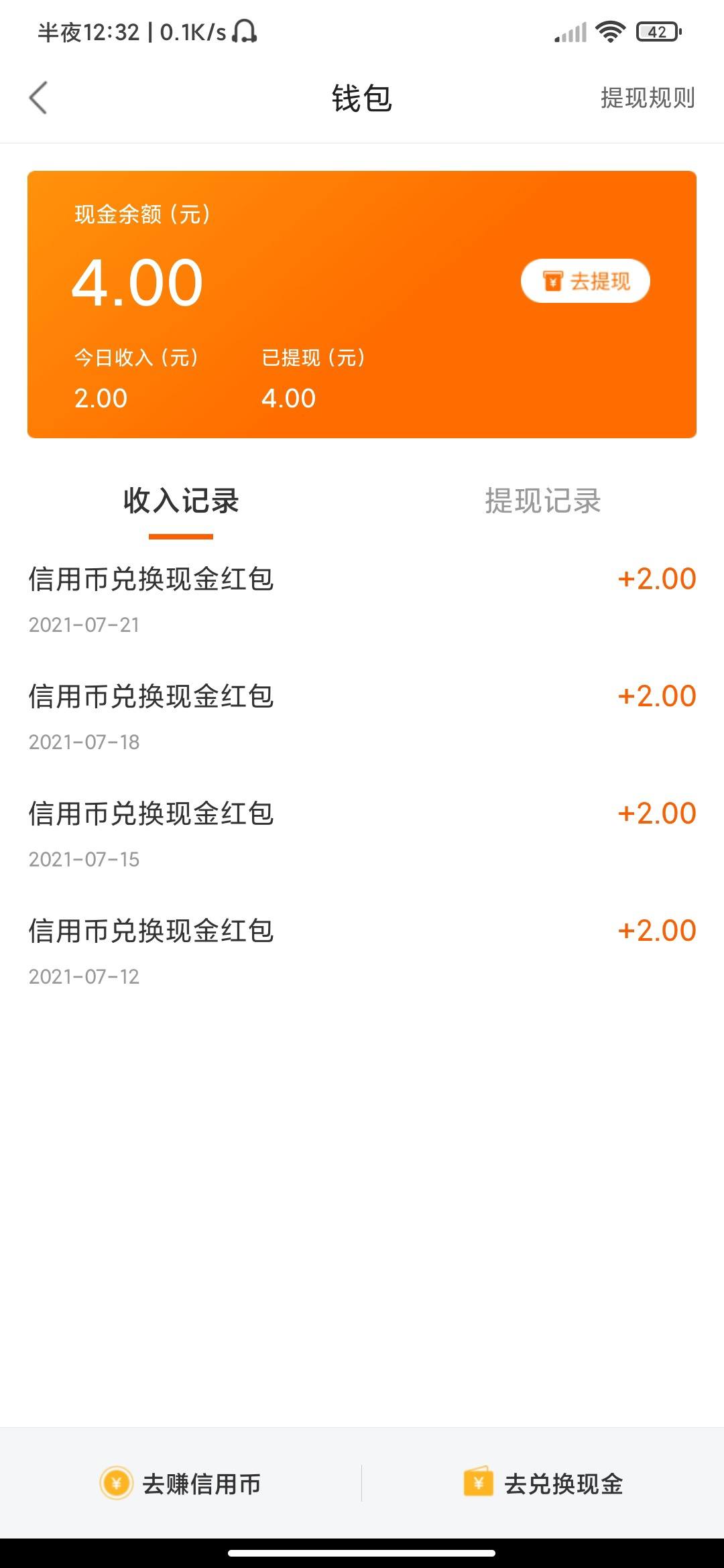The height and width of the screenshot is (1568, 724).
Task: Switch to the 提现记录 tab
Action: click(543, 501)
